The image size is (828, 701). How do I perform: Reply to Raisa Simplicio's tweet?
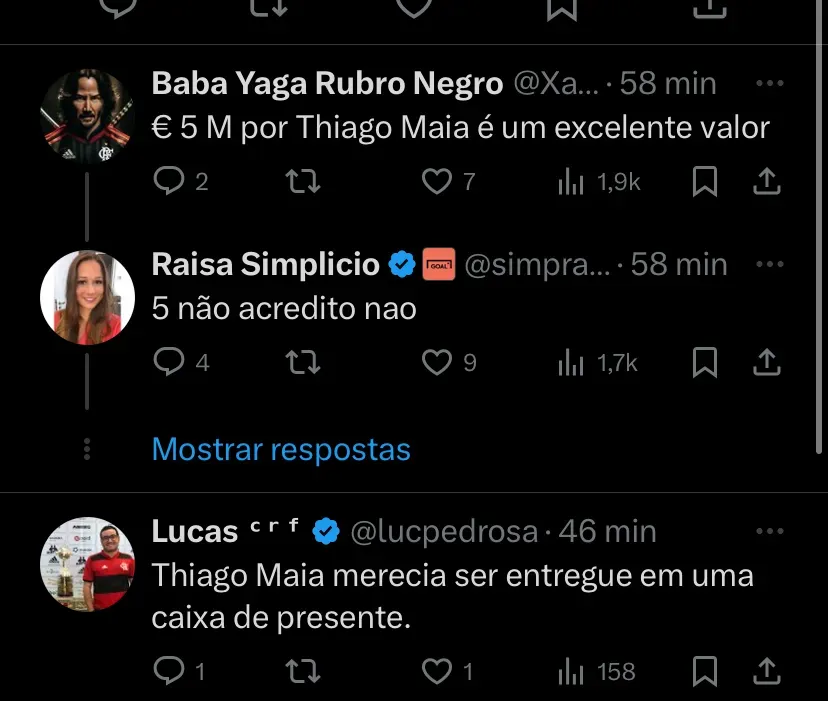(x=169, y=362)
